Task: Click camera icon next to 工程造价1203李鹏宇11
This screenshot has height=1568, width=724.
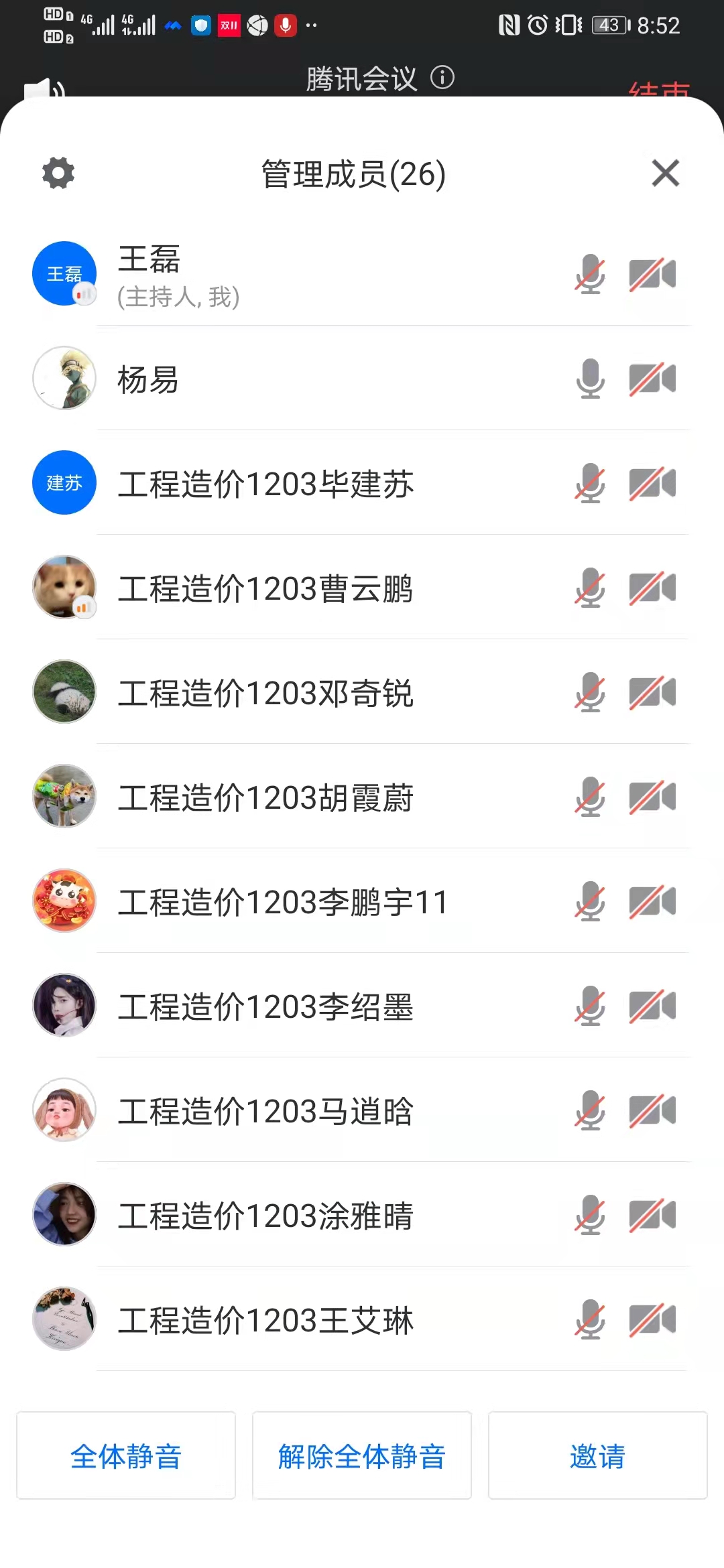Action: tap(654, 902)
